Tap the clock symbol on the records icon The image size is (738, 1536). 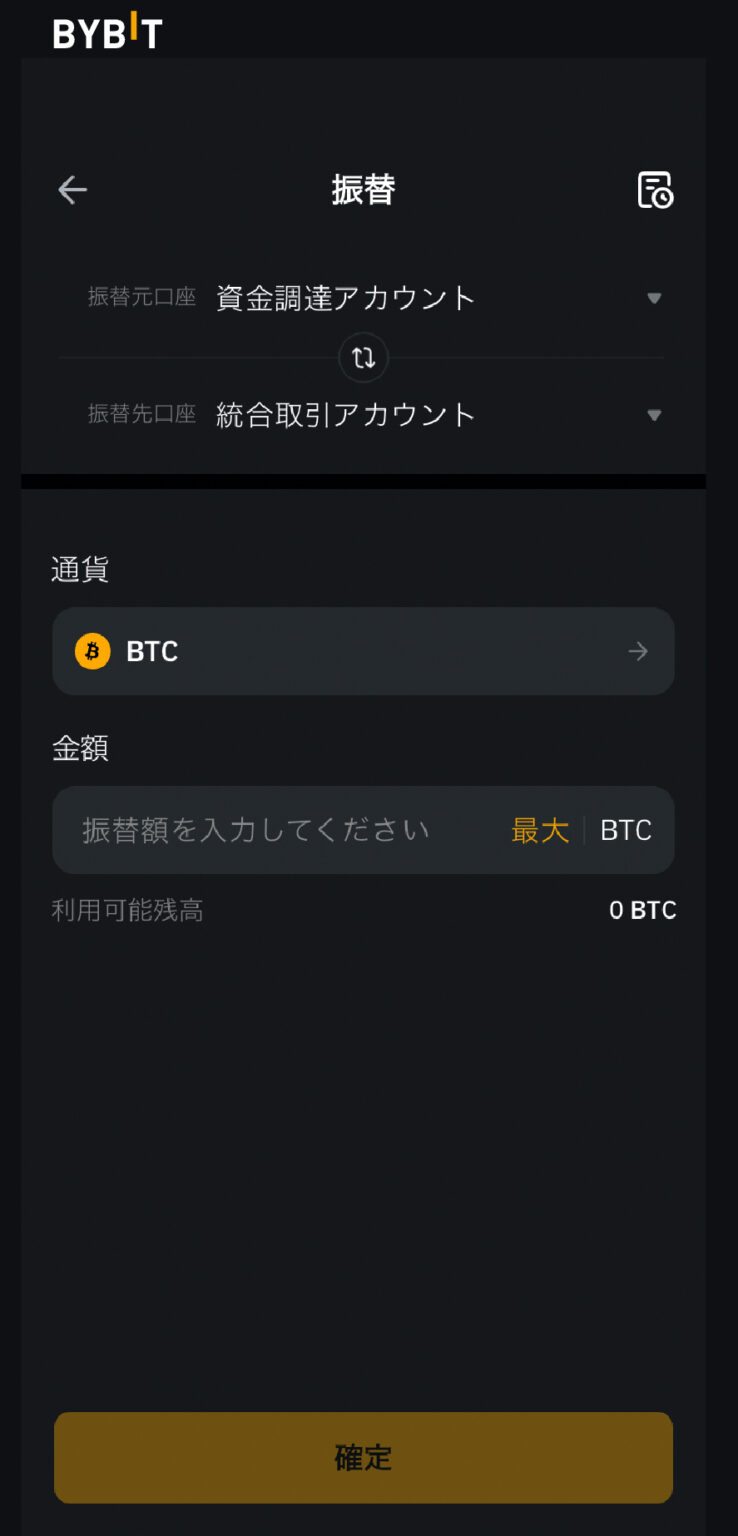(661, 198)
